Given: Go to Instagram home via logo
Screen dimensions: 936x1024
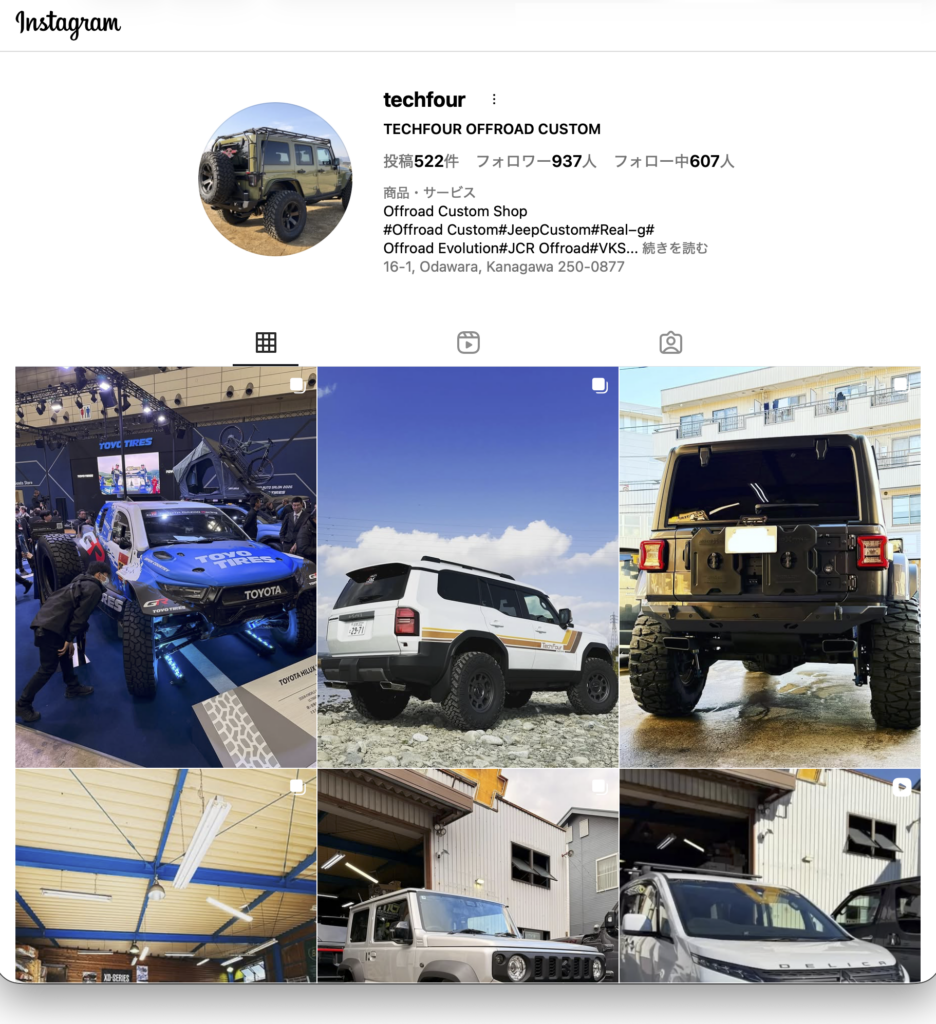Looking at the screenshot, I should [x=68, y=25].
